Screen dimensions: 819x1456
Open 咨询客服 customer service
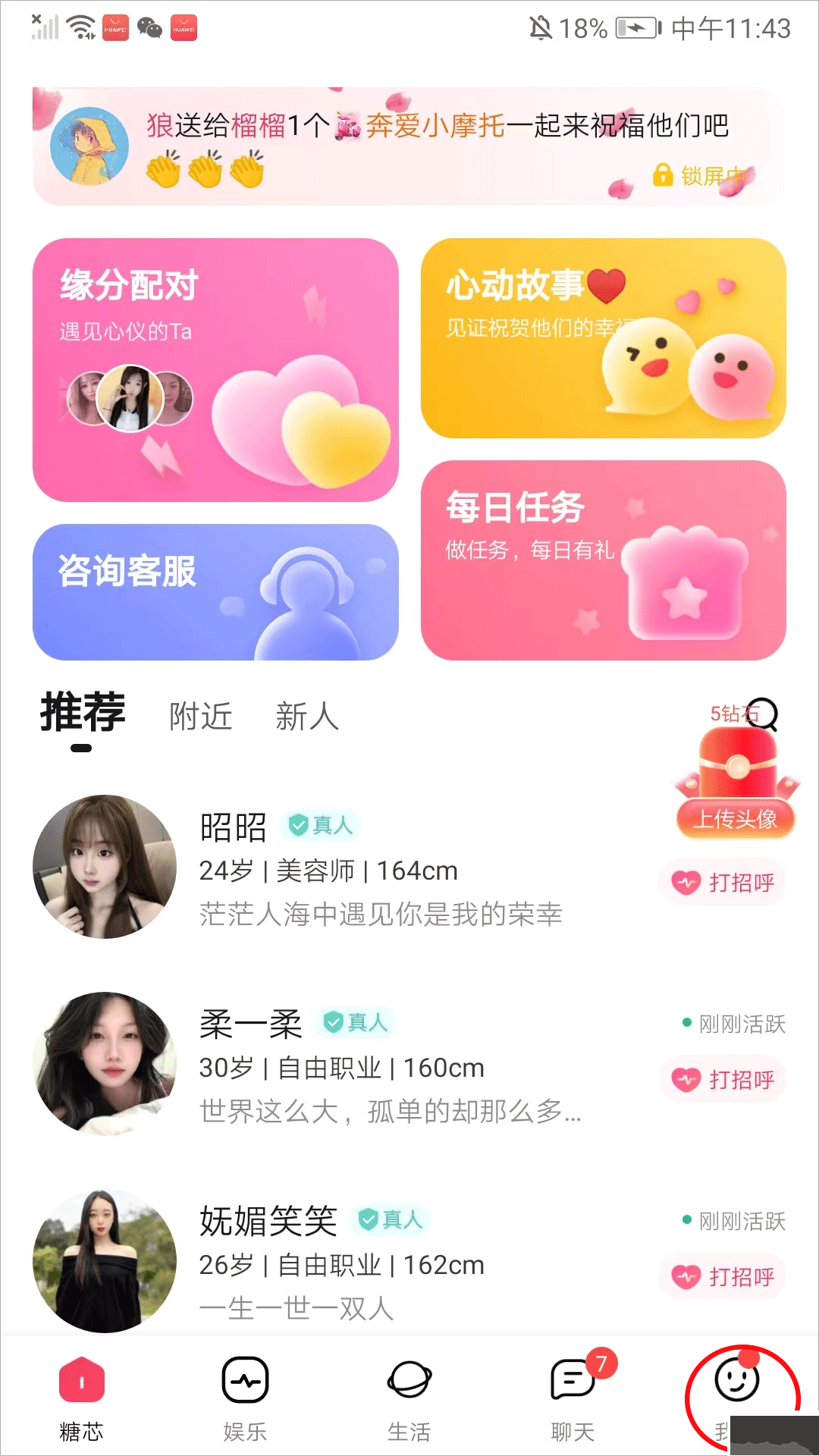point(216,591)
